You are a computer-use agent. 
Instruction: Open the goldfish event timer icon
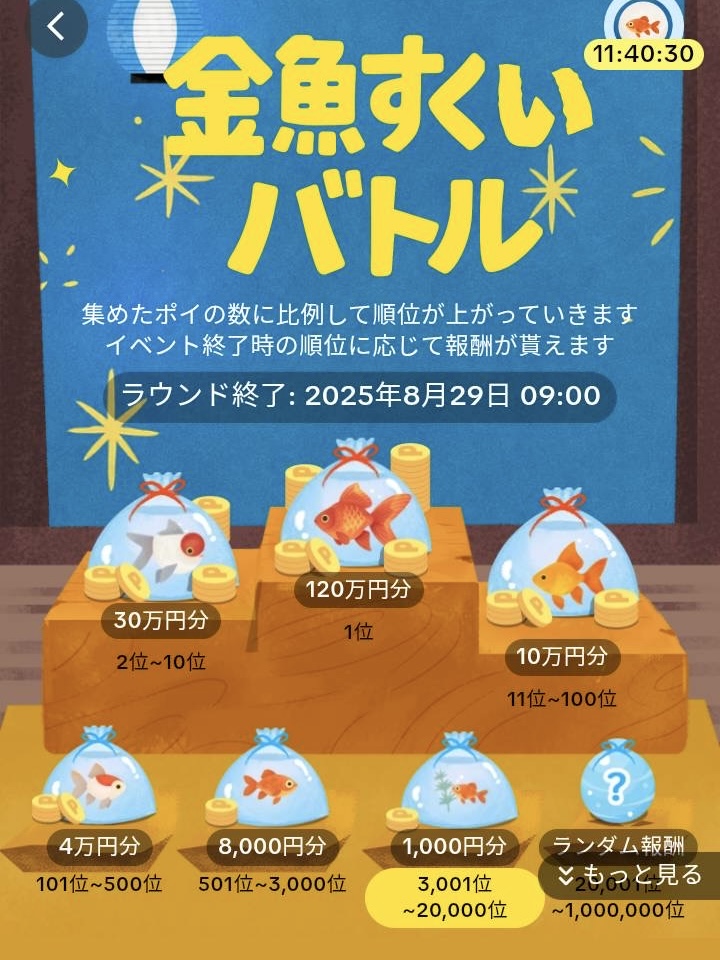tap(644, 24)
